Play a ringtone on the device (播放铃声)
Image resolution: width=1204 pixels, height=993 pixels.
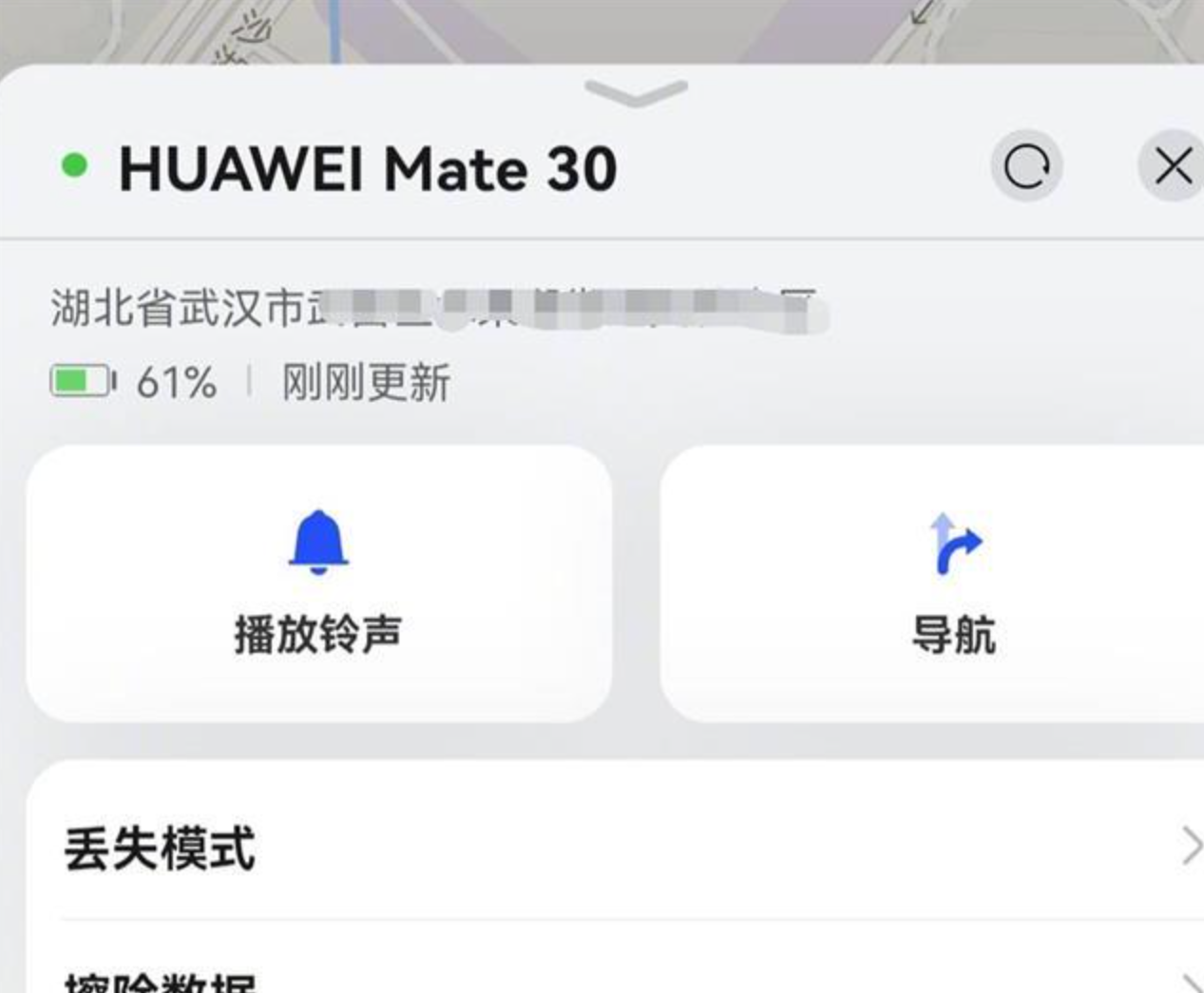(x=318, y=583)
